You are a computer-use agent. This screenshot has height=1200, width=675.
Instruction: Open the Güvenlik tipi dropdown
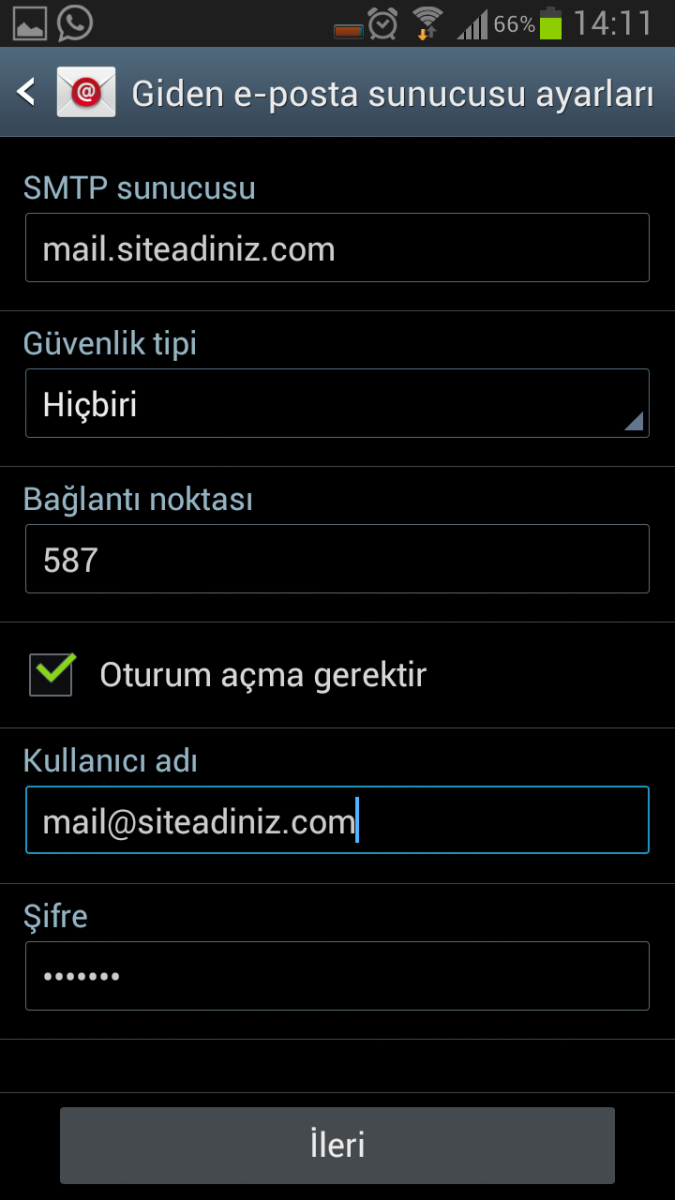(337, 404)
